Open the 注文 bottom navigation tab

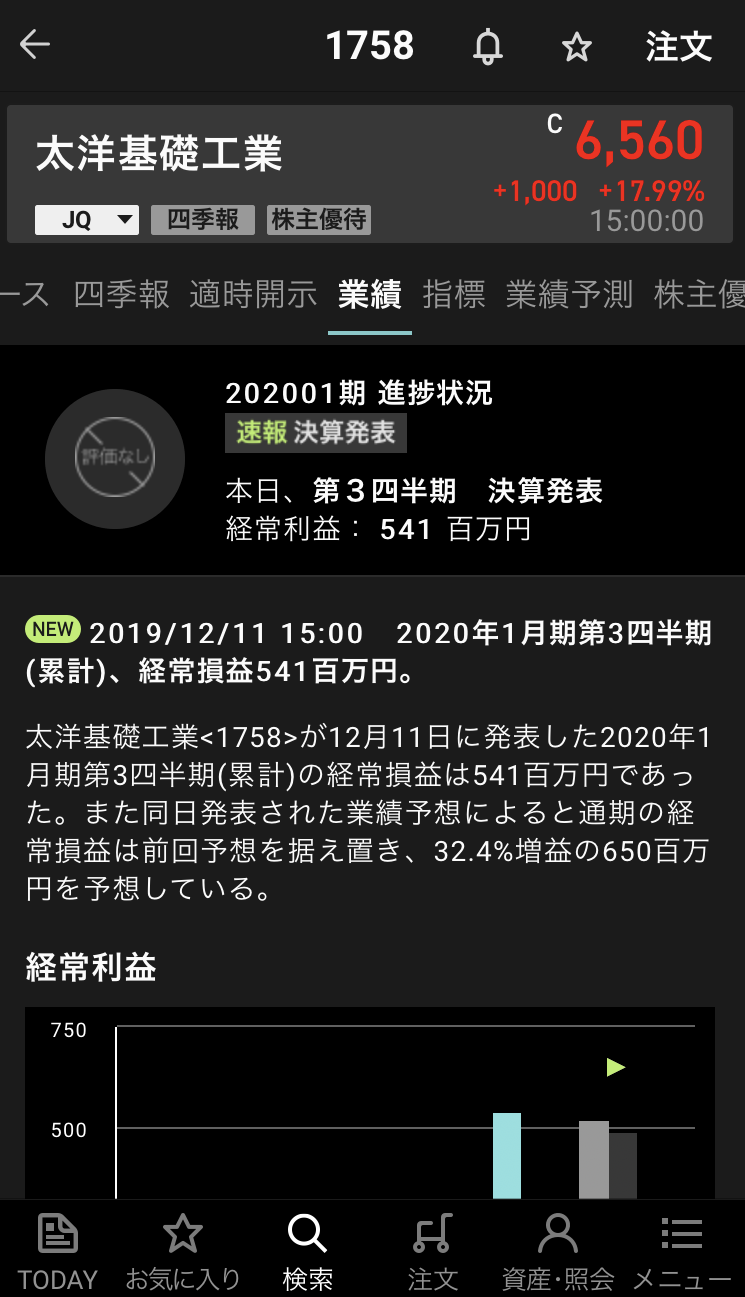click(433, 1250)
